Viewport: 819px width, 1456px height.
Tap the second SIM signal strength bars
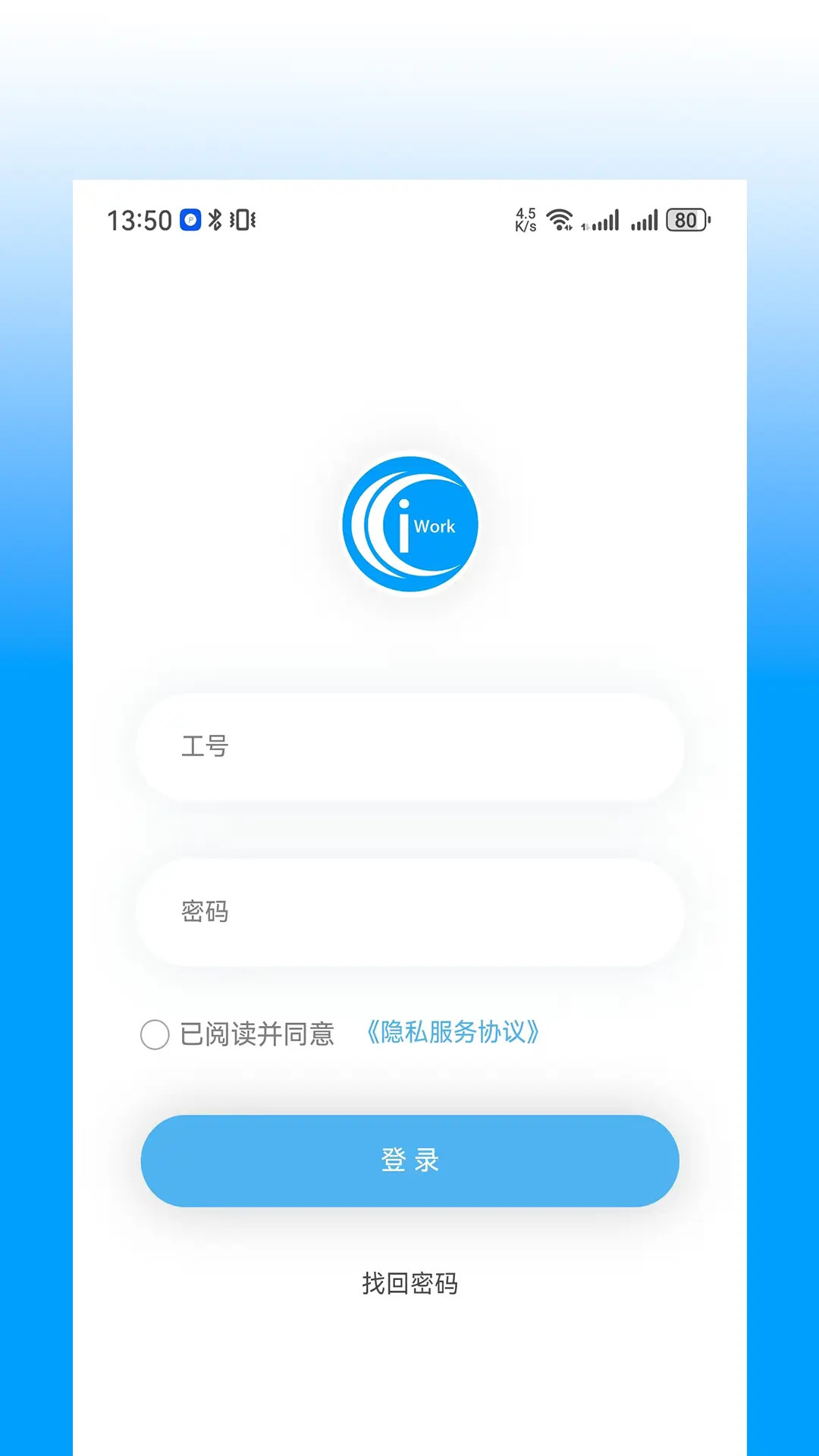(x=647, y=221)
